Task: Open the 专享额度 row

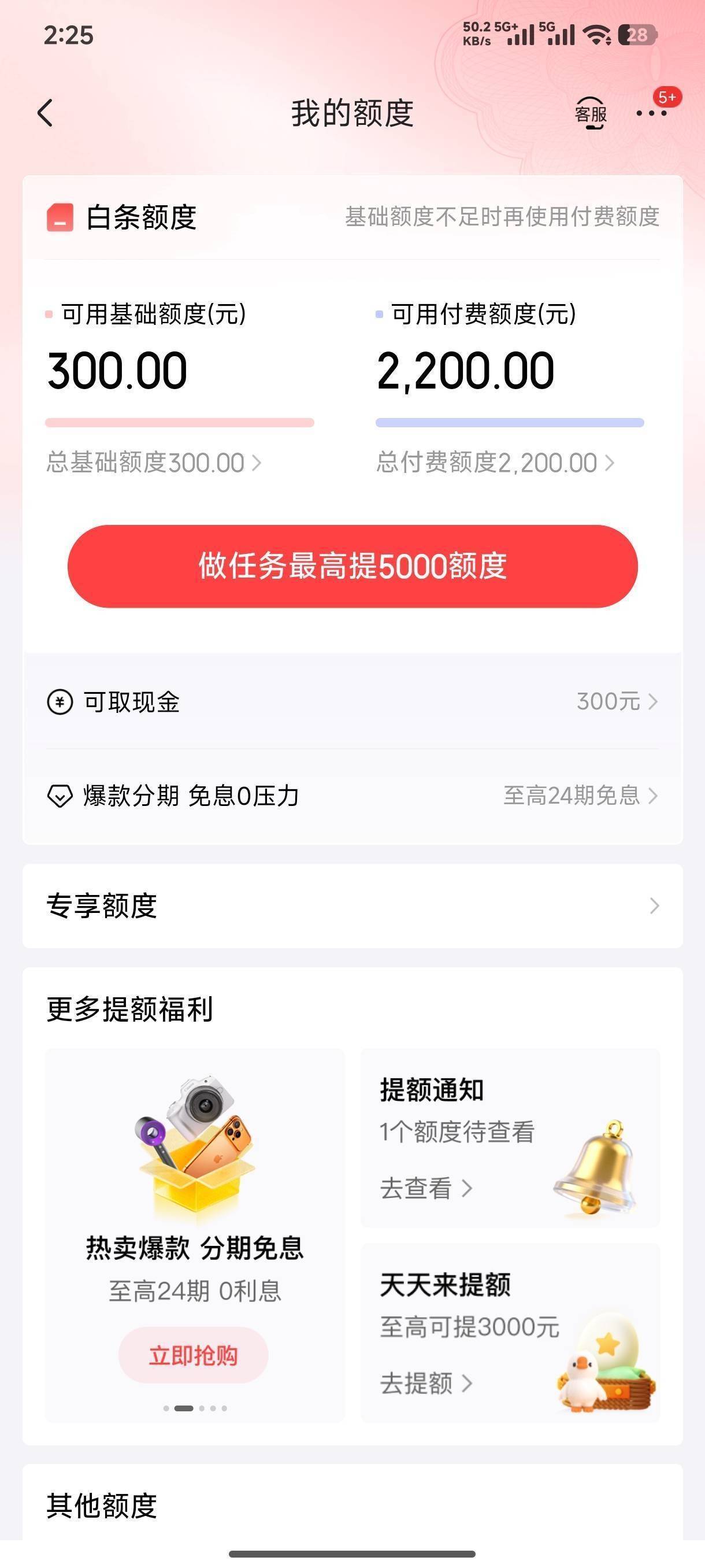Action: coord(353,906)
